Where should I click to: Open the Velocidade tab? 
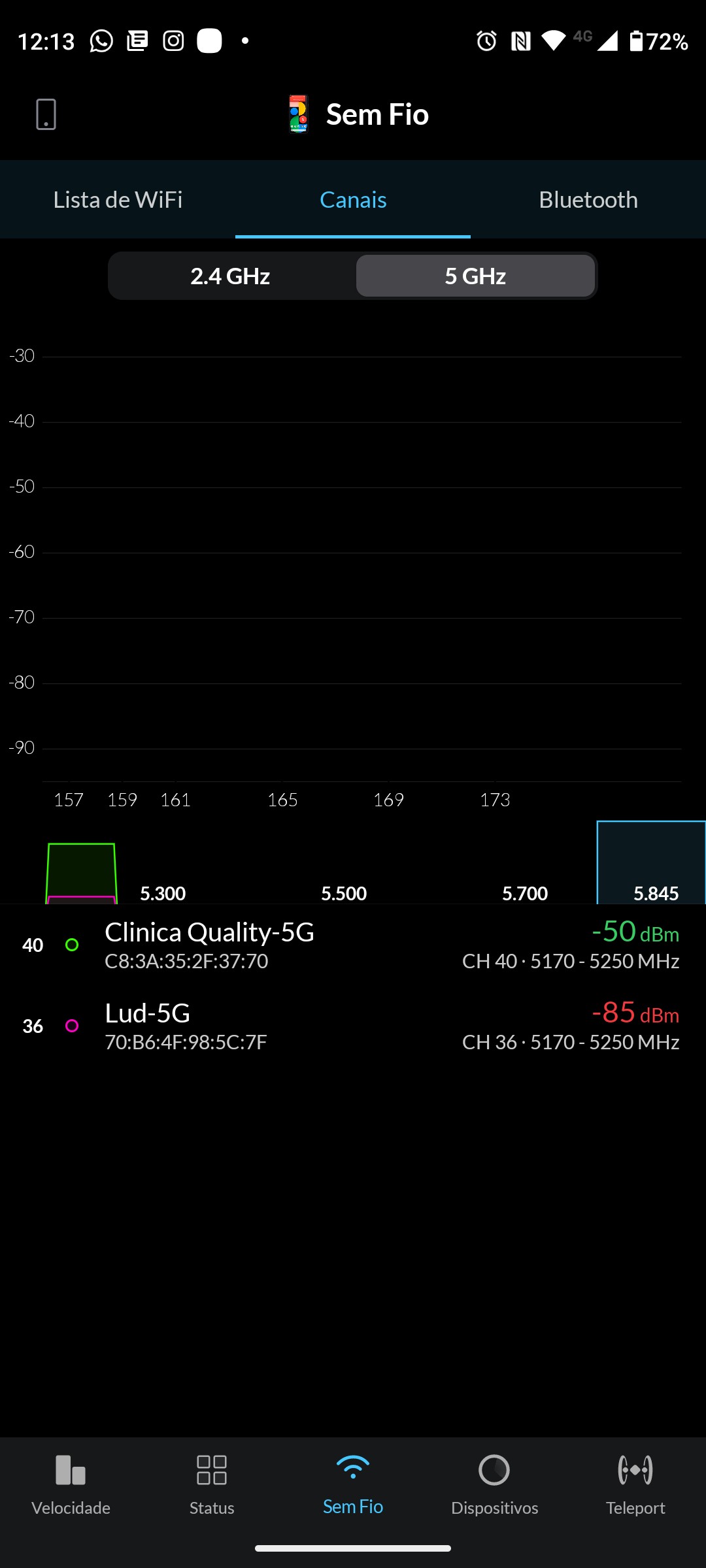click(71, 1484)
